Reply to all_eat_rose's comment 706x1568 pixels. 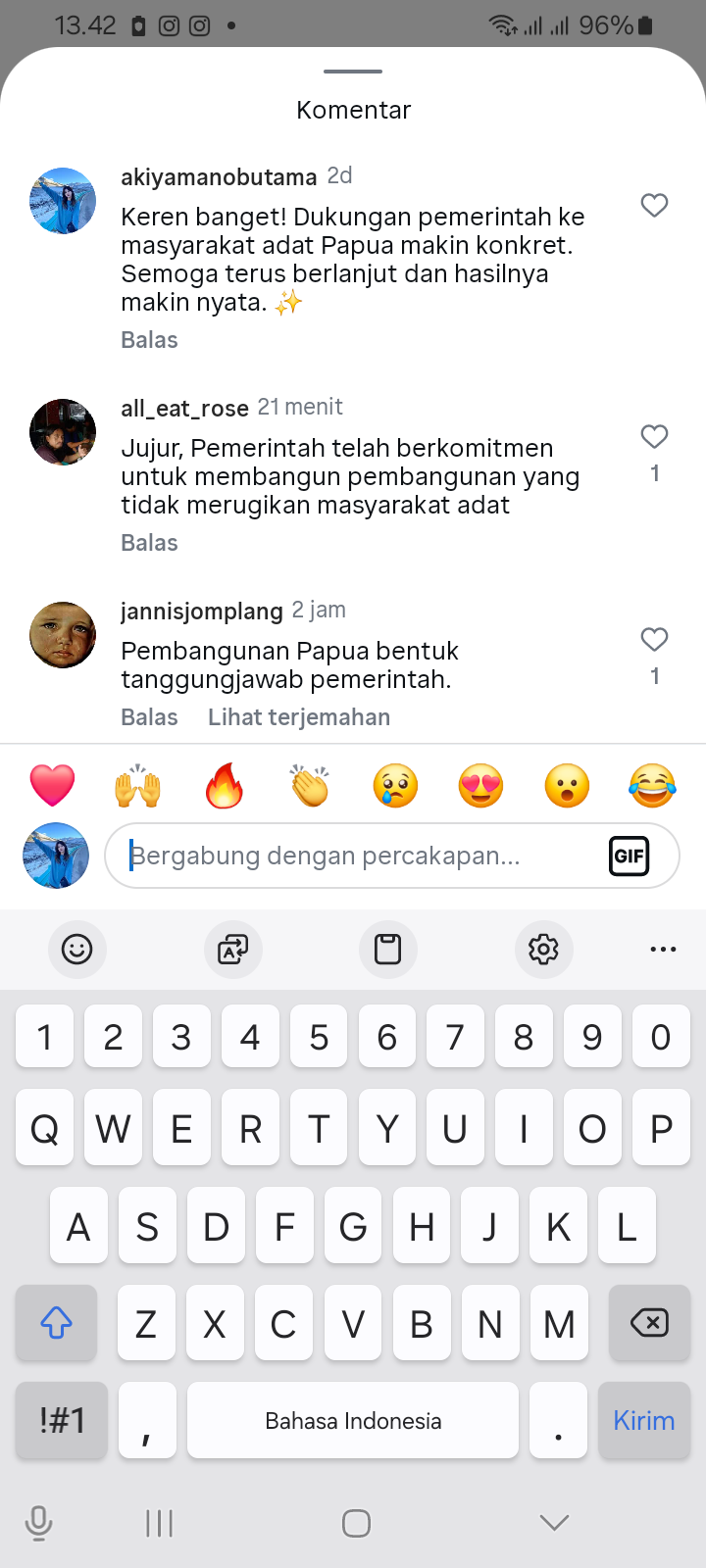pyautogui.click(x=149, y=543)
